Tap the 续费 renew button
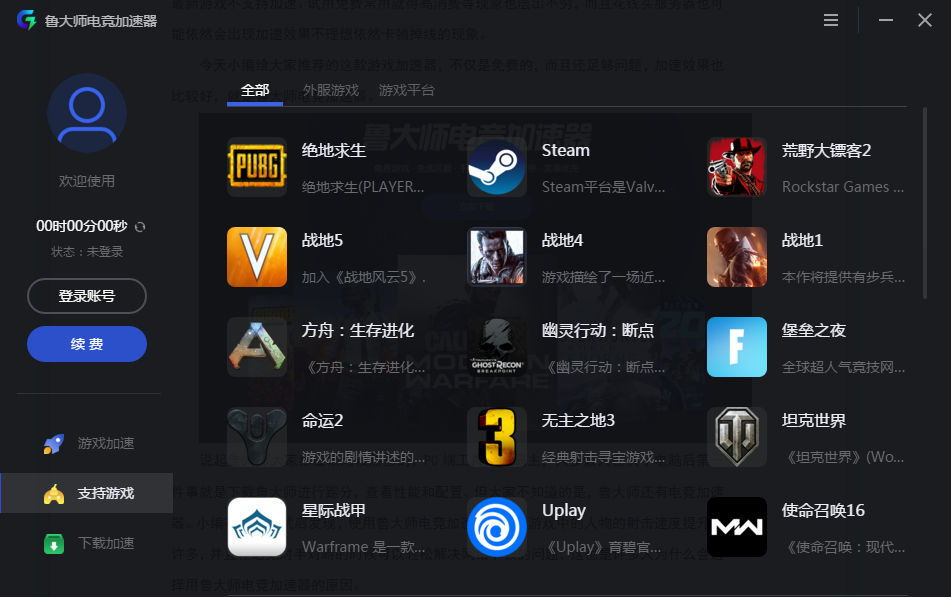This screenshot has height=597, width=951. [x=87, y=344]
